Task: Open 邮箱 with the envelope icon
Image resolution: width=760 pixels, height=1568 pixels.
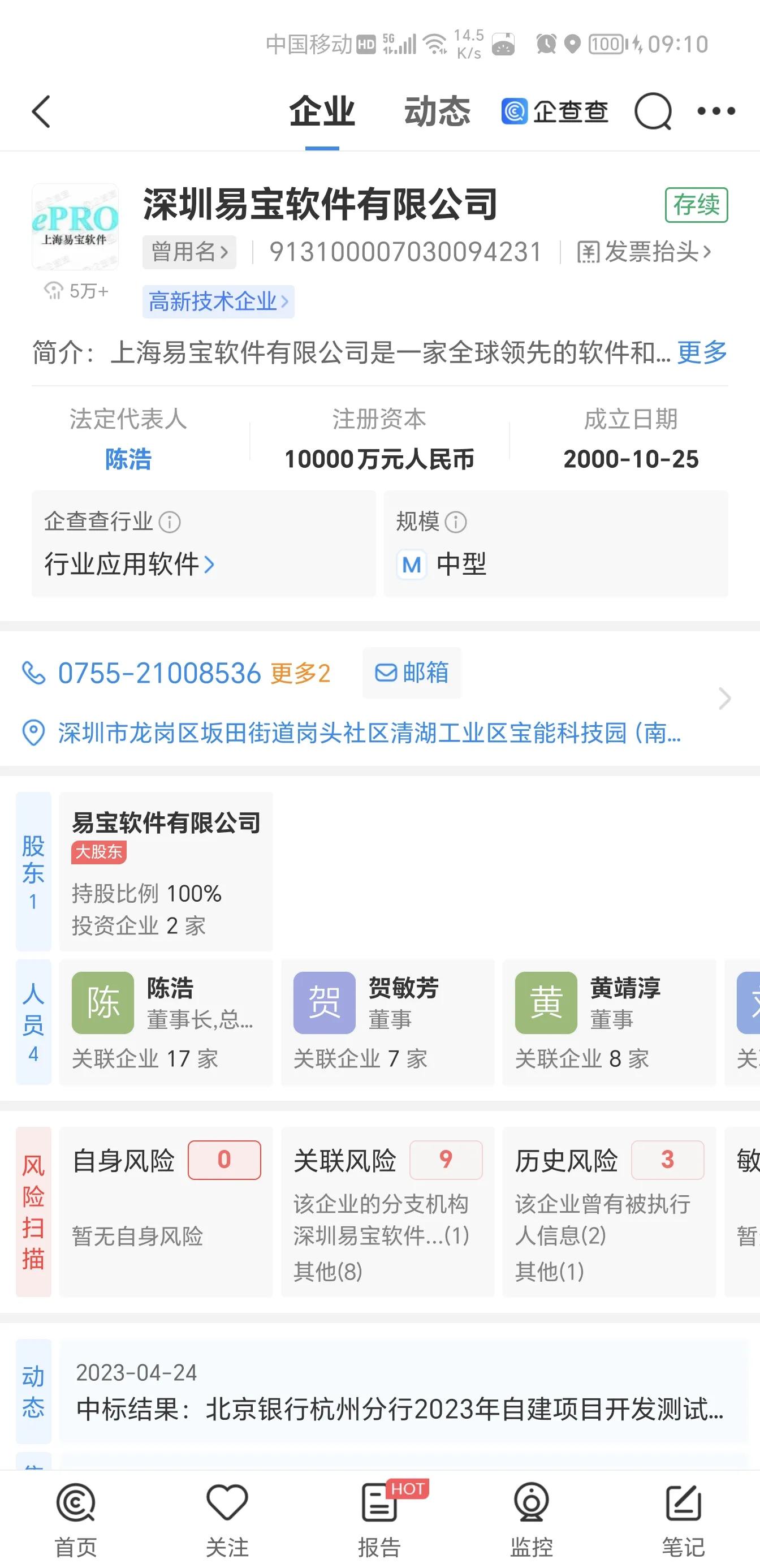Action: point(412,673)
